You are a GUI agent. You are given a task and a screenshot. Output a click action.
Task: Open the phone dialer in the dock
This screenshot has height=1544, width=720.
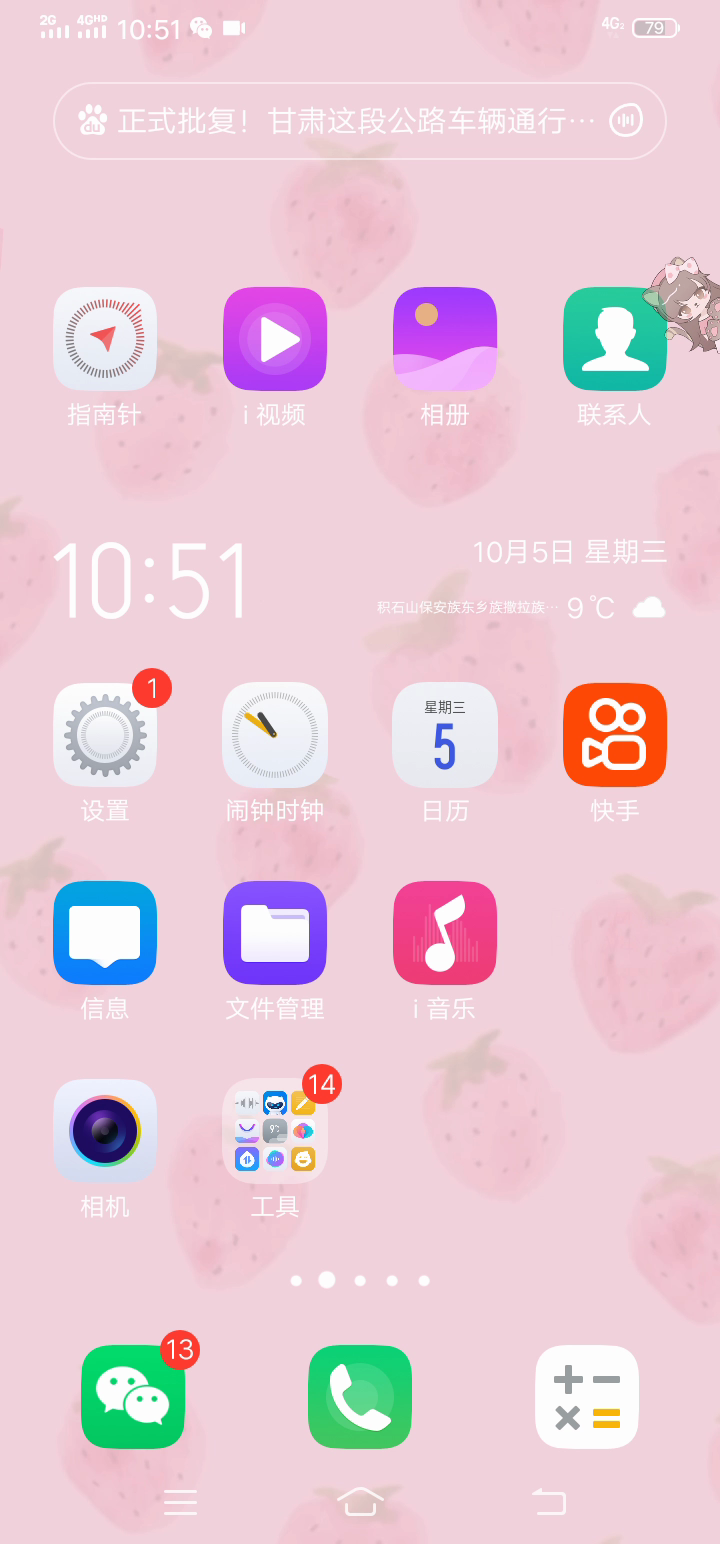click(x=360, y=1396)
